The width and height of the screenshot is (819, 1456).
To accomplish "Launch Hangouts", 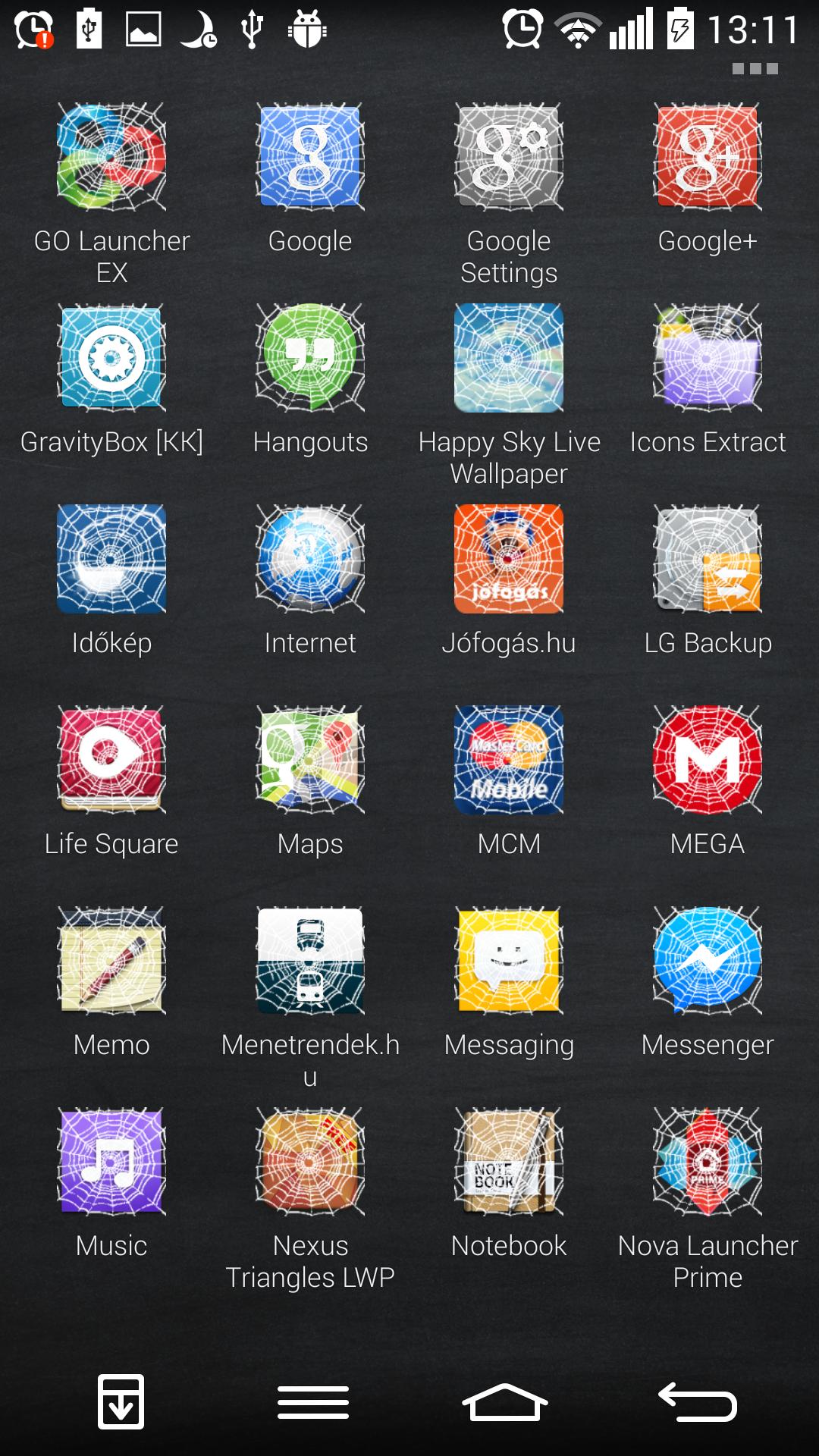I will [x=309, y=360].
